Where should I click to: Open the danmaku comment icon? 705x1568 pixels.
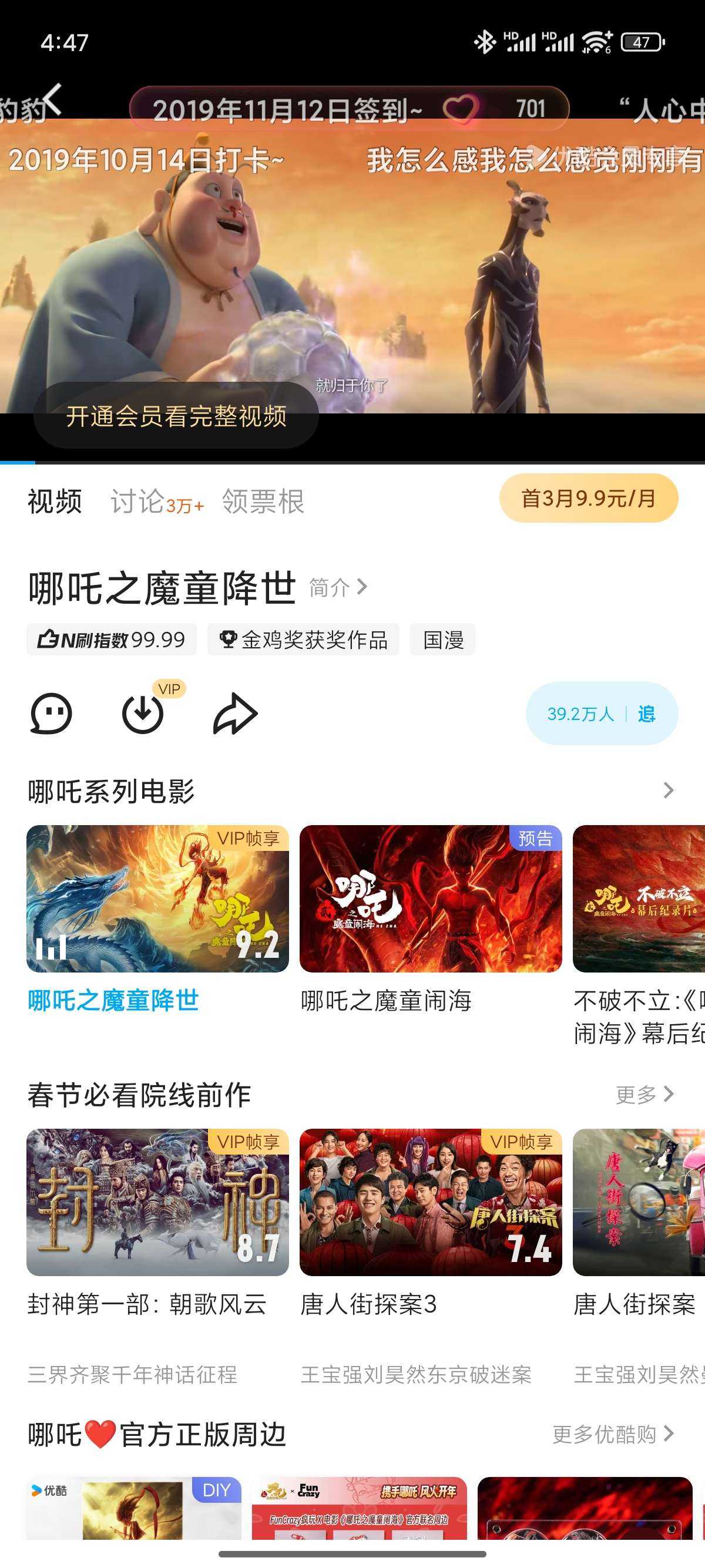tap(51, 714)
